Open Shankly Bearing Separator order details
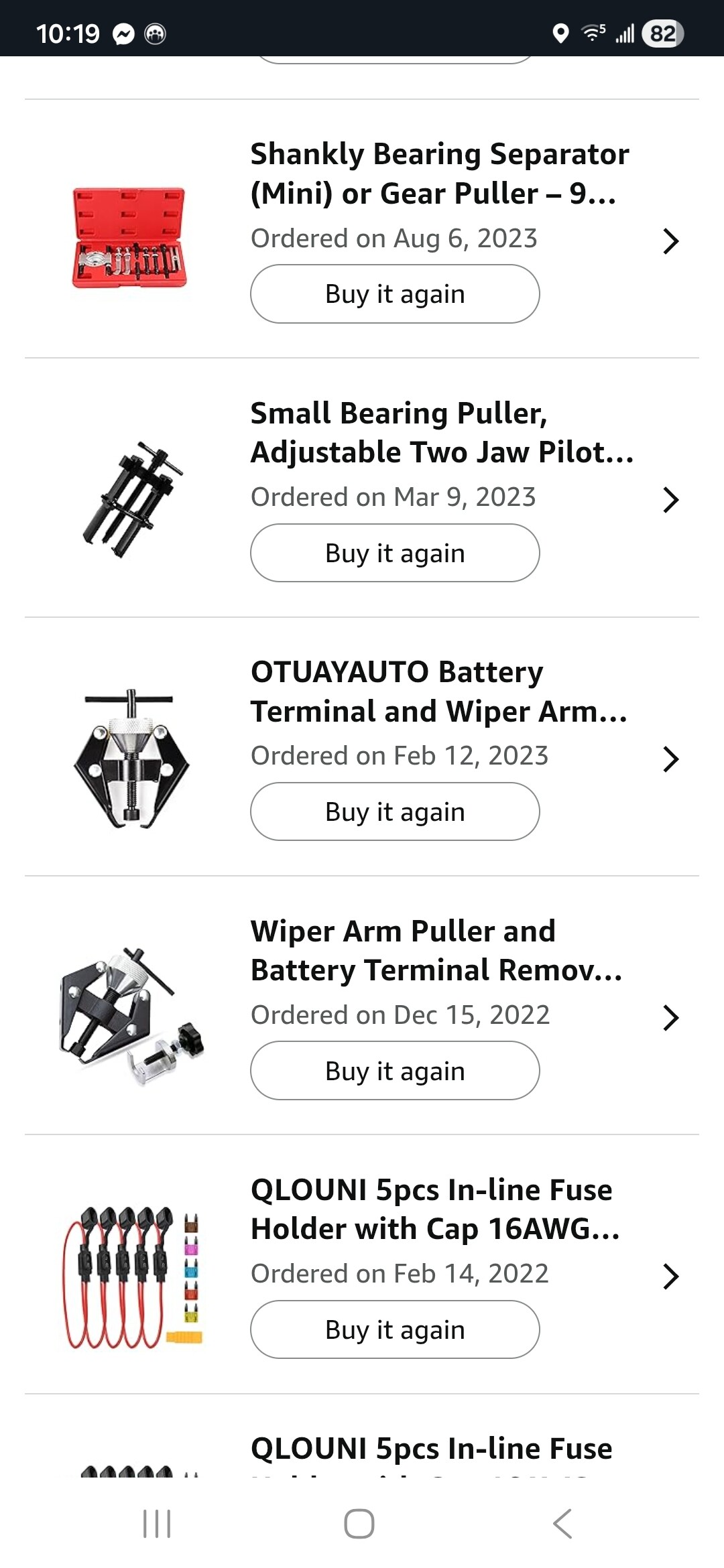 [670, 241]
